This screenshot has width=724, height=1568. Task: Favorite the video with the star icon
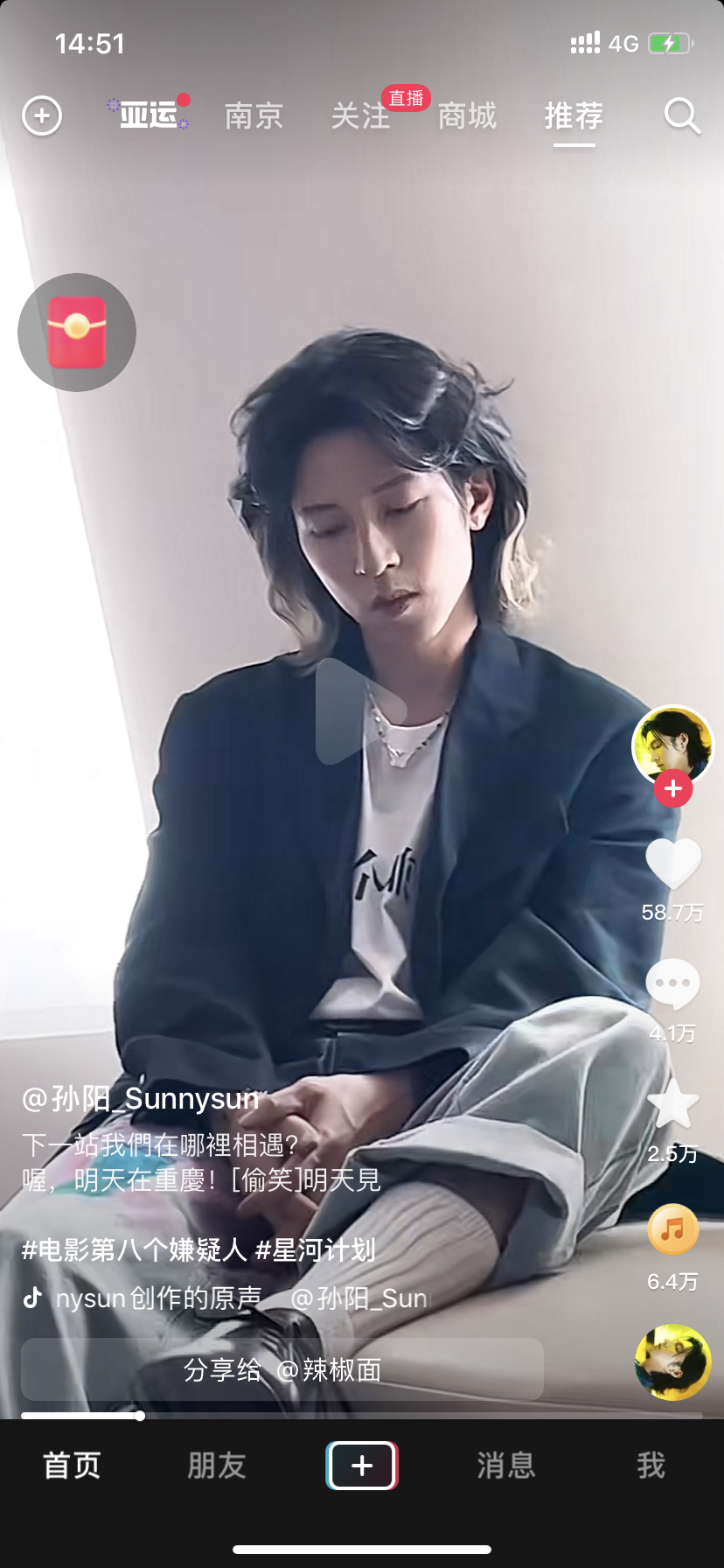tap(673, 1104)
